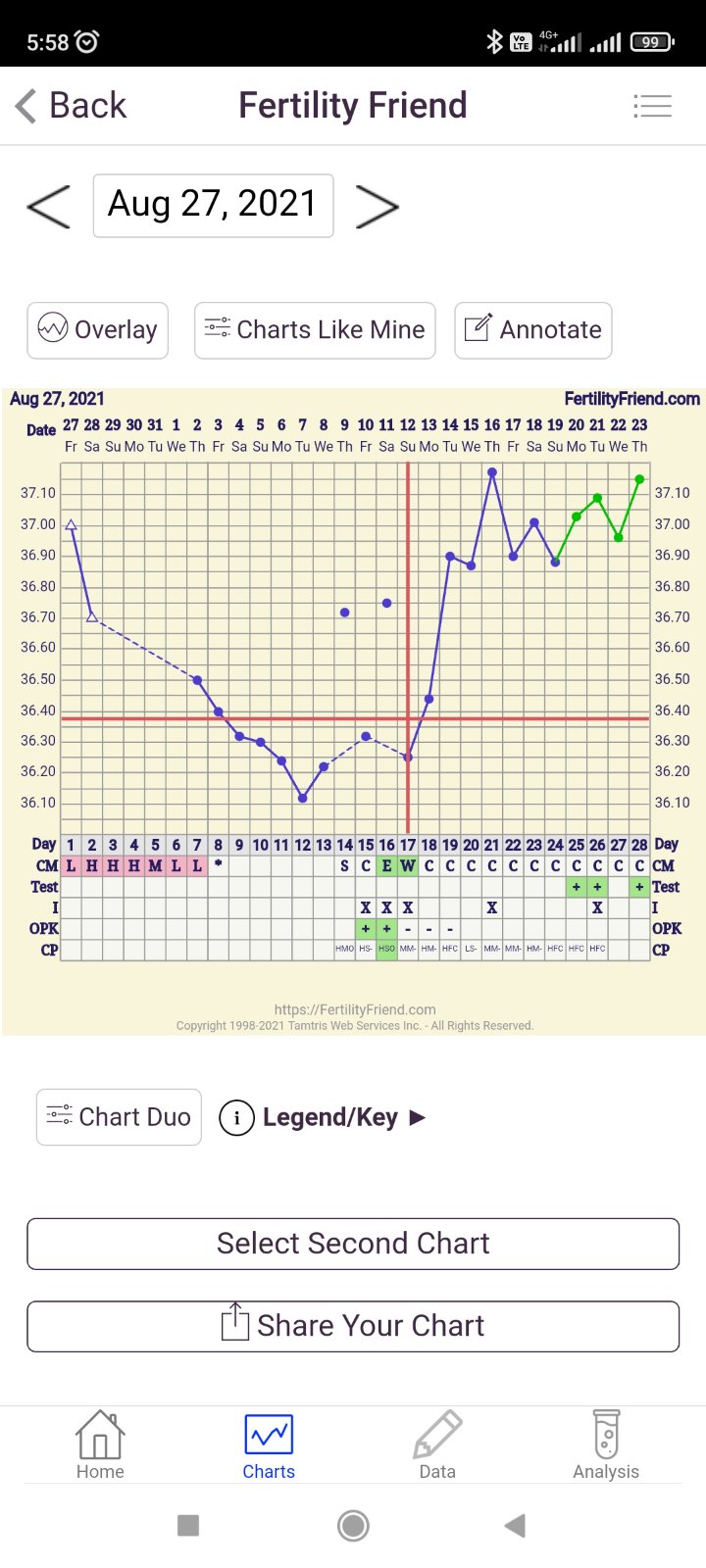The width and height of the screenshot is (706, 1568).
Task: Open Charts Like Mine
Action: tap(315, 330)
